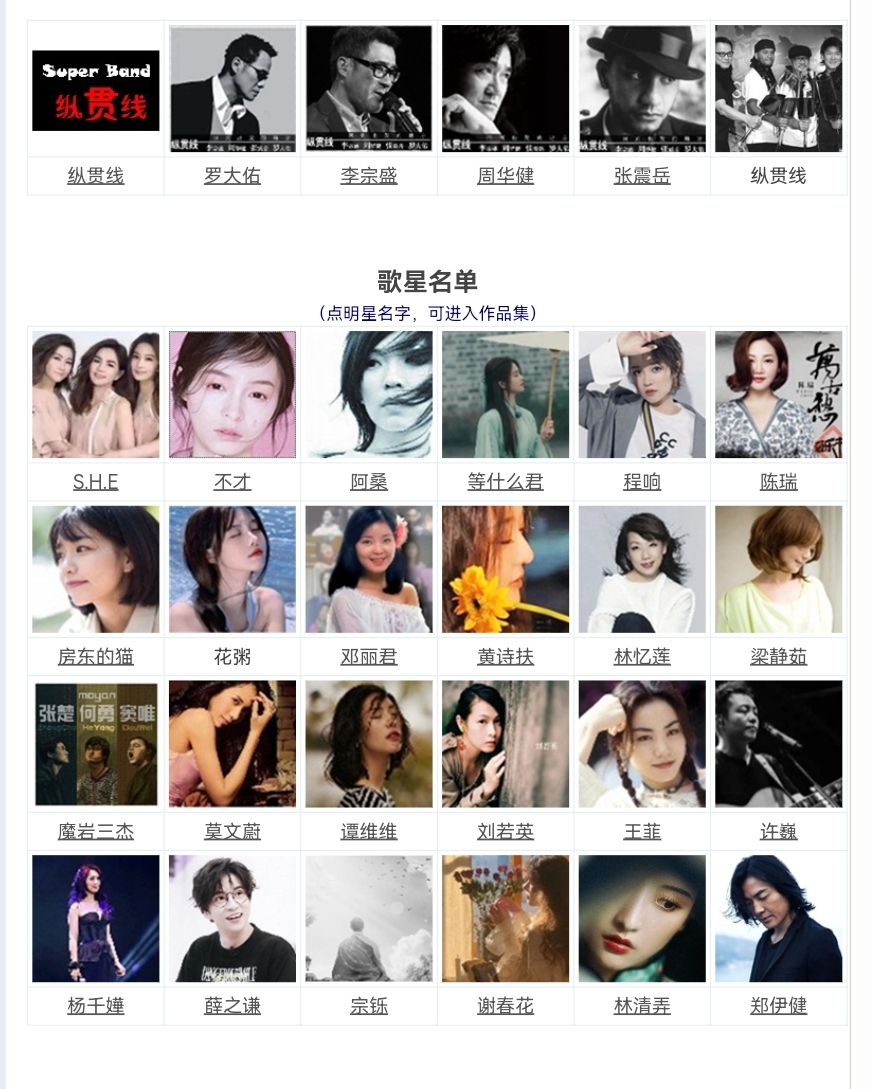Open 等什么君 singer link
The width and height of the screenshot is (872, 1089).
(505, 482)
